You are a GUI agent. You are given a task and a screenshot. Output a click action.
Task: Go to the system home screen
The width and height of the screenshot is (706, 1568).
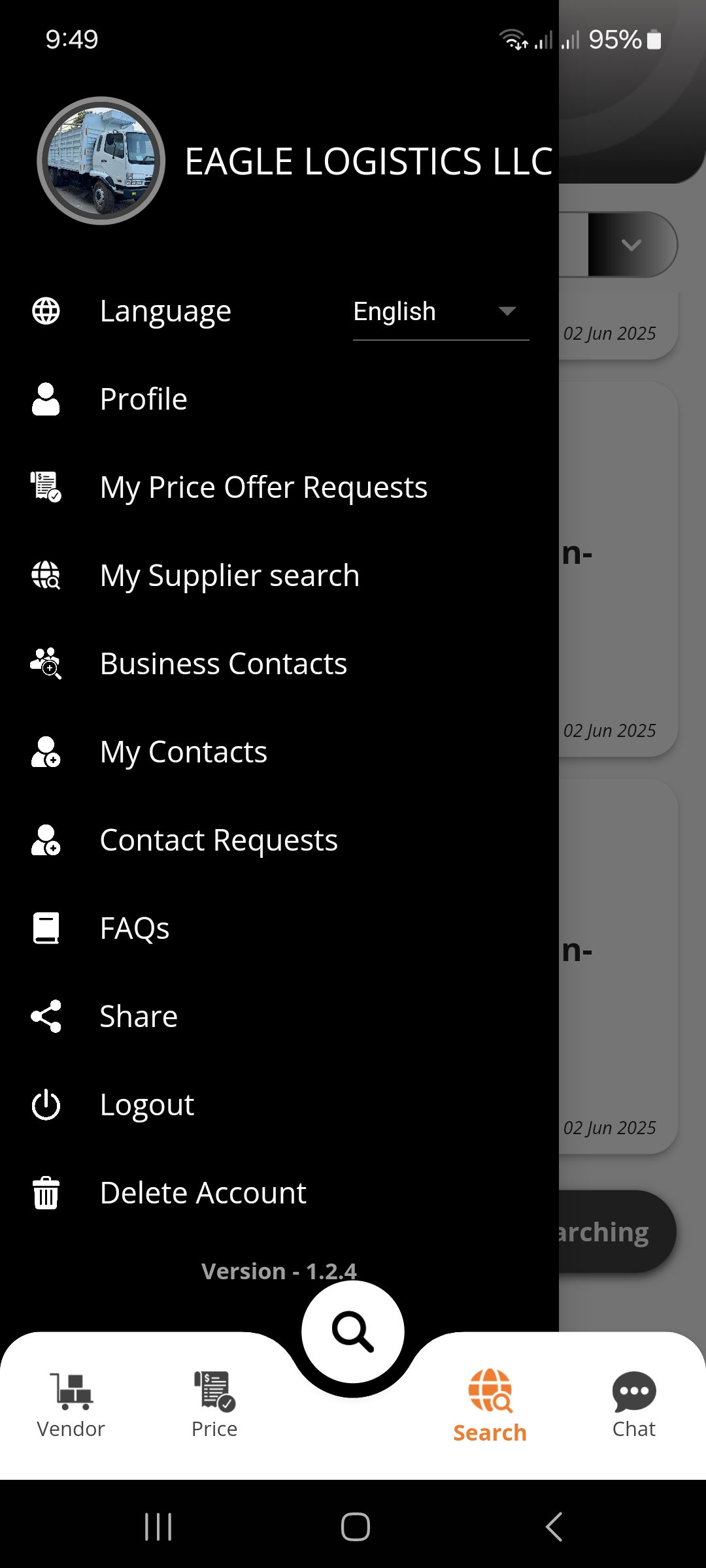(x=355, y=1527)
